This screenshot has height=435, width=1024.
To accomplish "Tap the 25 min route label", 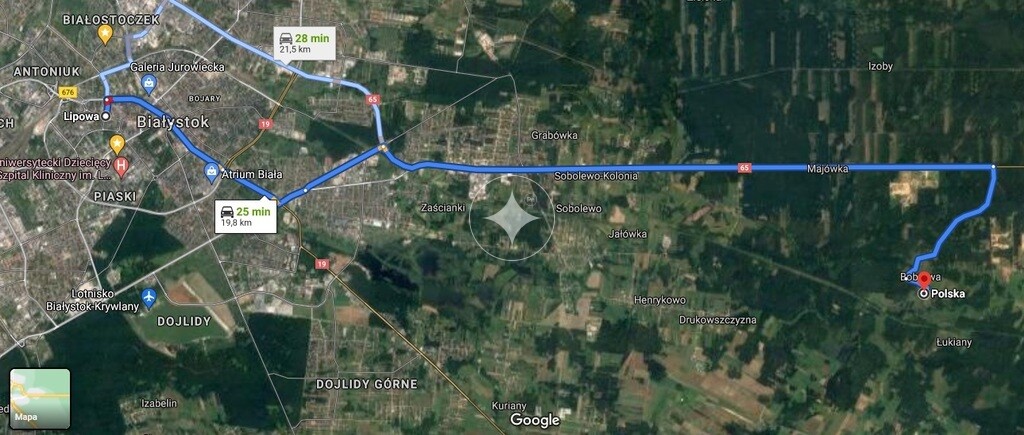I will coord(245,216).
